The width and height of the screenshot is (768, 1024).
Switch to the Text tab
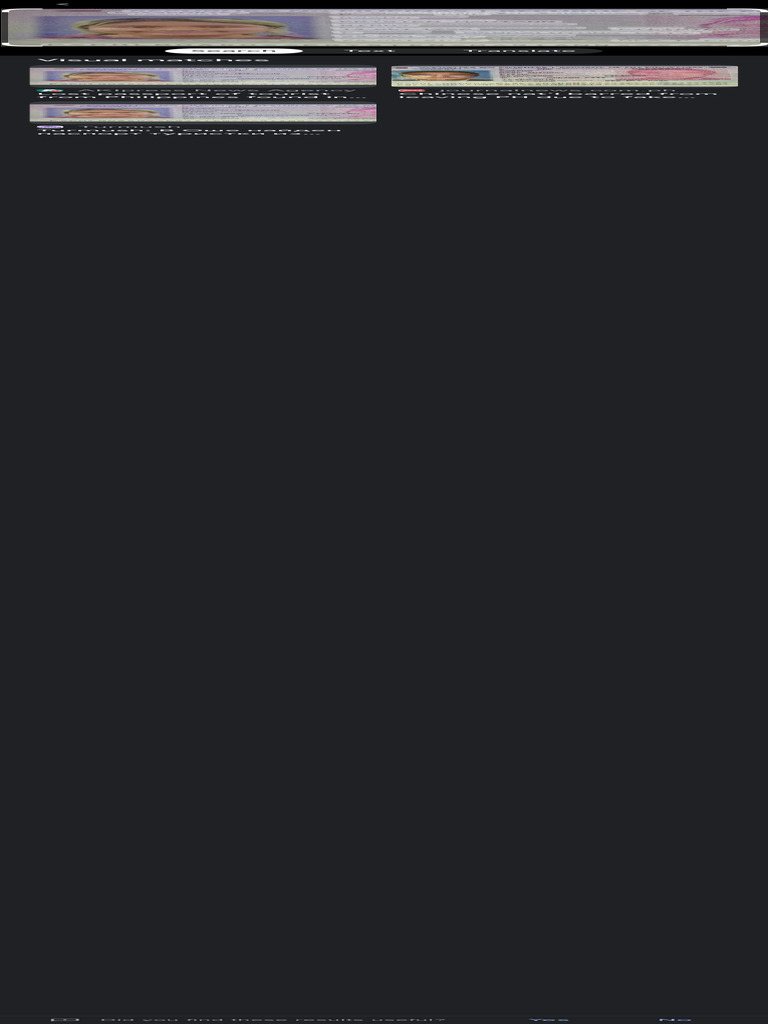(x=370, y=51)
